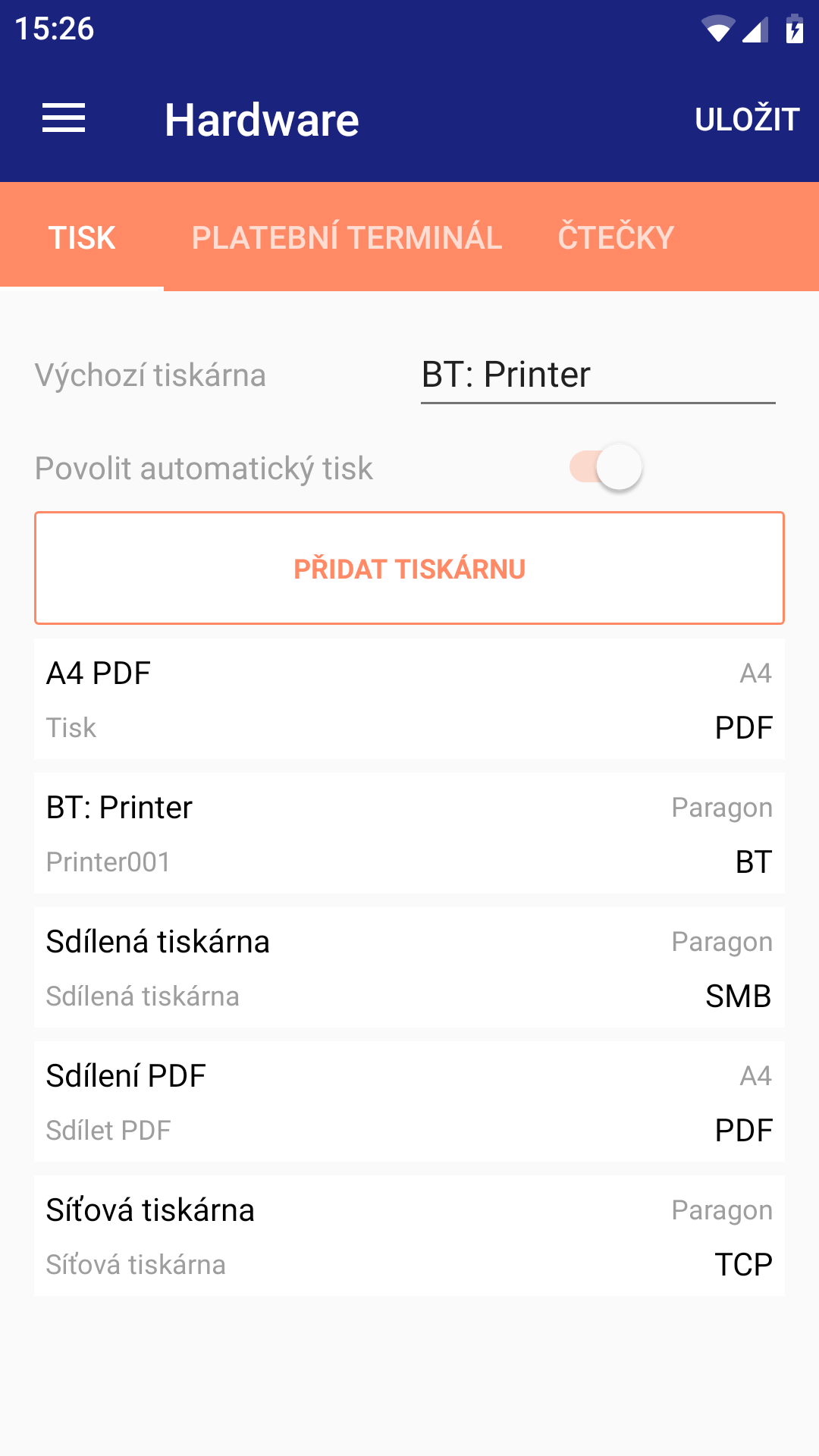Screen dimensions: 819x1456
Task: Open the hamburger navigation menu
Action: (x=64, y=118)
